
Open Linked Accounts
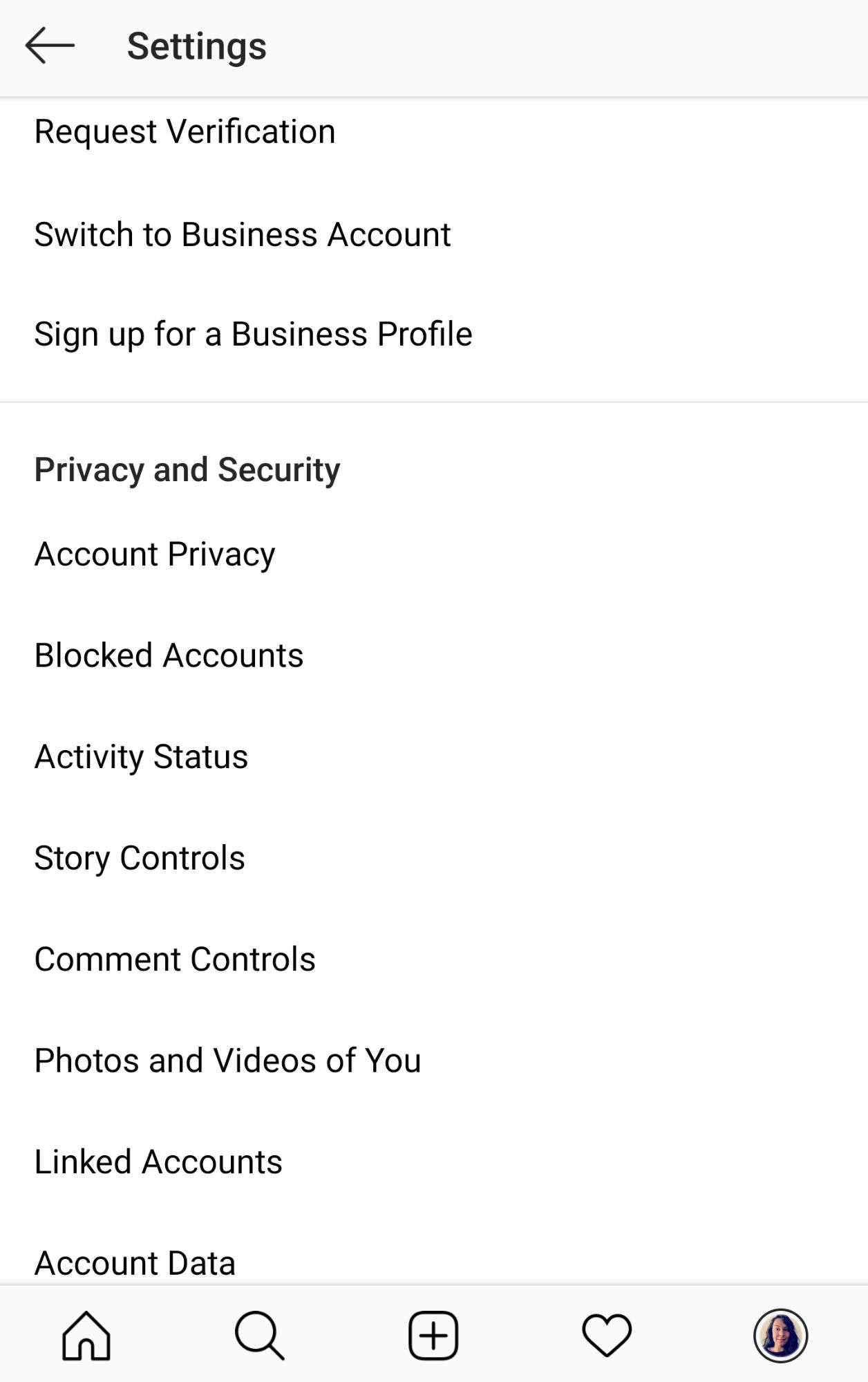(x=158, y=1162)
